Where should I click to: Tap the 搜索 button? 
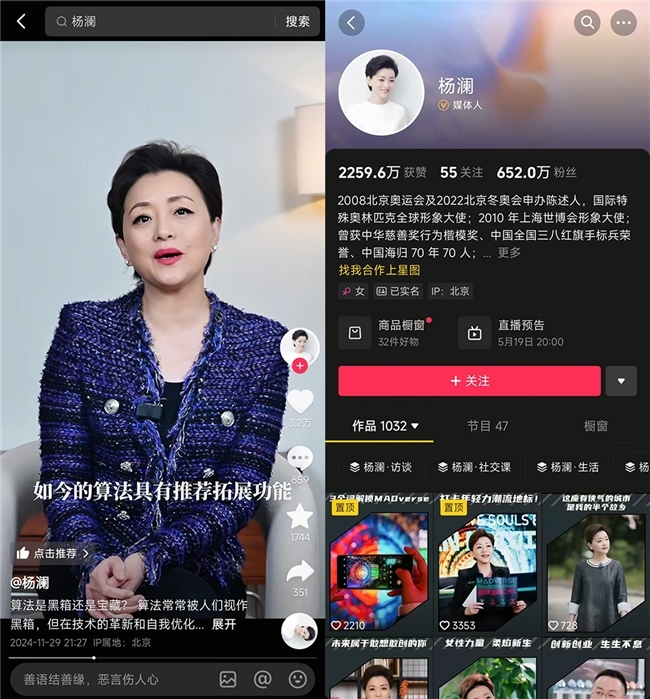(298, 21)
